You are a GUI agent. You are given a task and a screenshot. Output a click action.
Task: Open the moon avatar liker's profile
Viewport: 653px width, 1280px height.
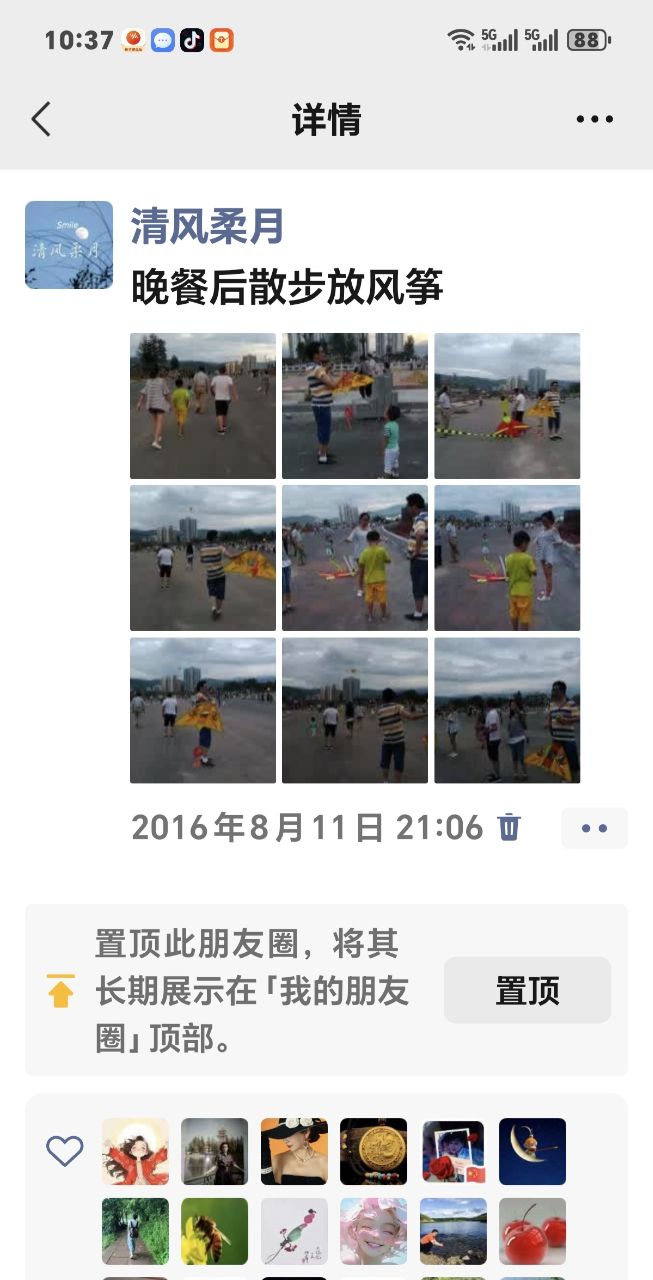pyautogui.click(x=532, y=1151)
